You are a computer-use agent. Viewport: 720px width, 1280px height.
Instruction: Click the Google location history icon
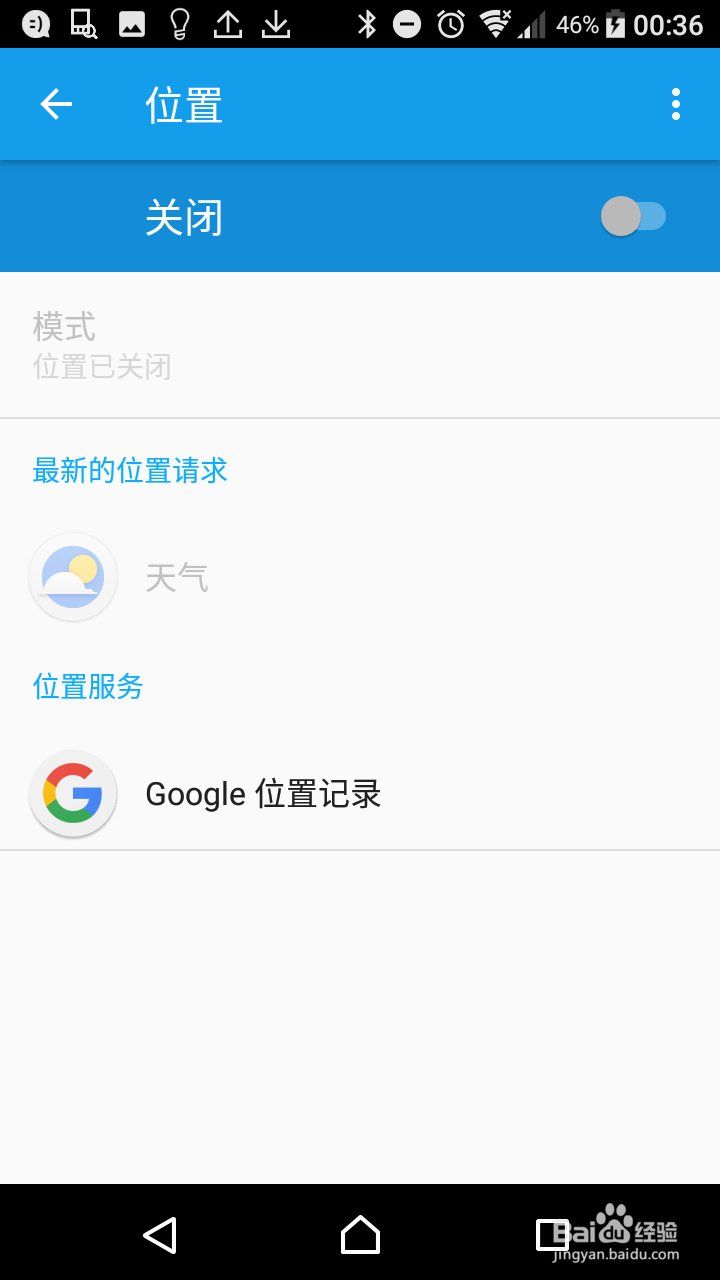click(x=72, y=793)
